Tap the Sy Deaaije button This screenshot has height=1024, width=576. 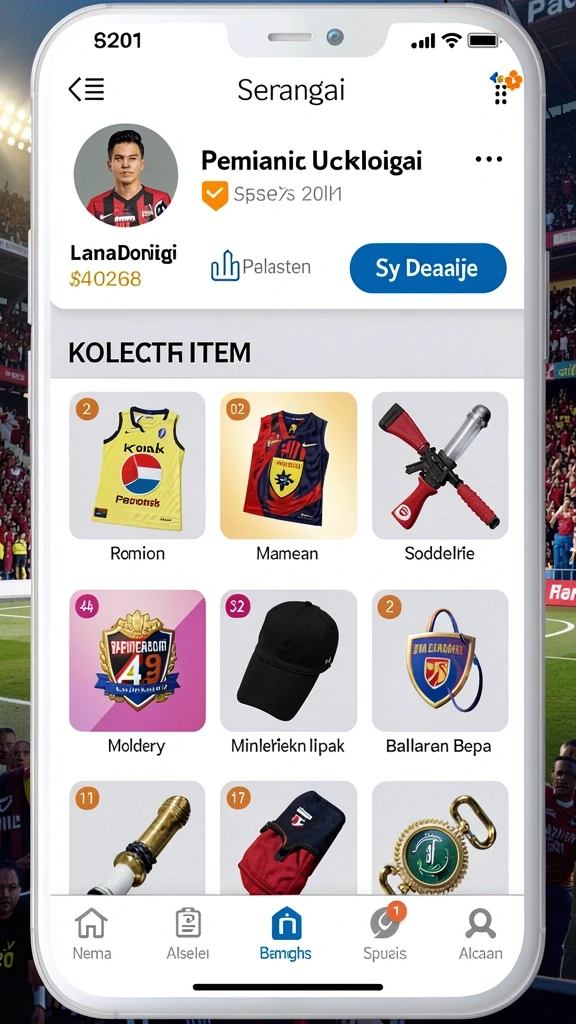pos(428,268)
